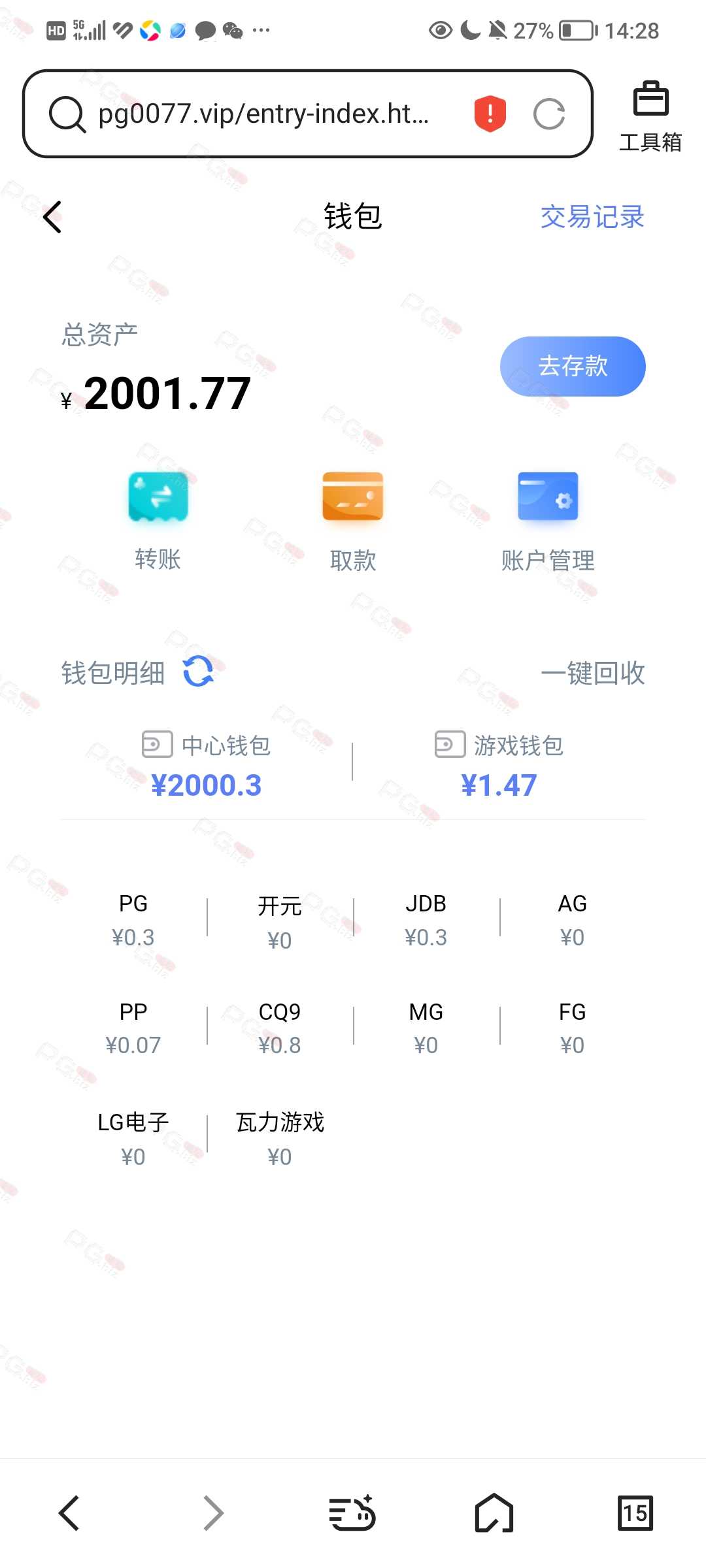
Task: Tap the 去存款 deposit button
Action: [573, 366]
